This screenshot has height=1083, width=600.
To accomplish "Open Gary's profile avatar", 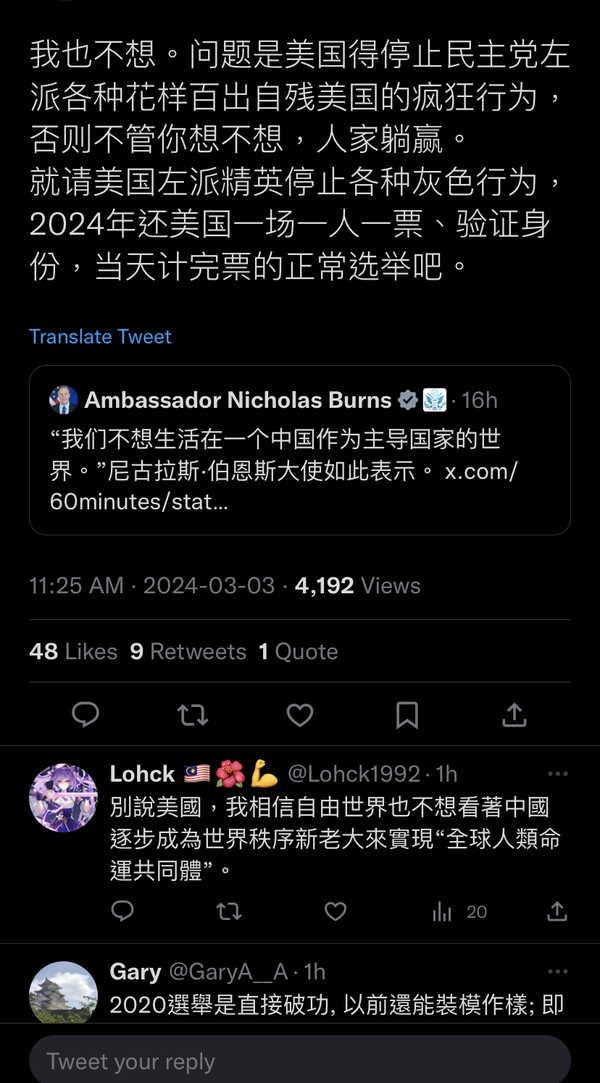I will pos(64,992).
